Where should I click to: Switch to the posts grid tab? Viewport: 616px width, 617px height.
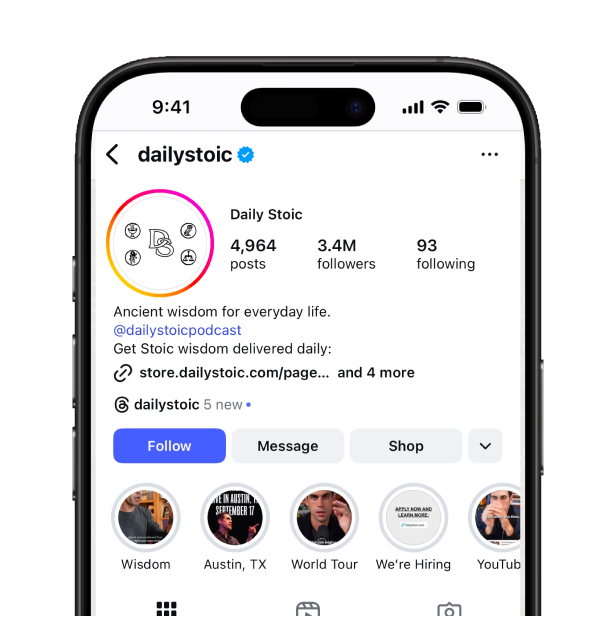click(x=167, y=609)
